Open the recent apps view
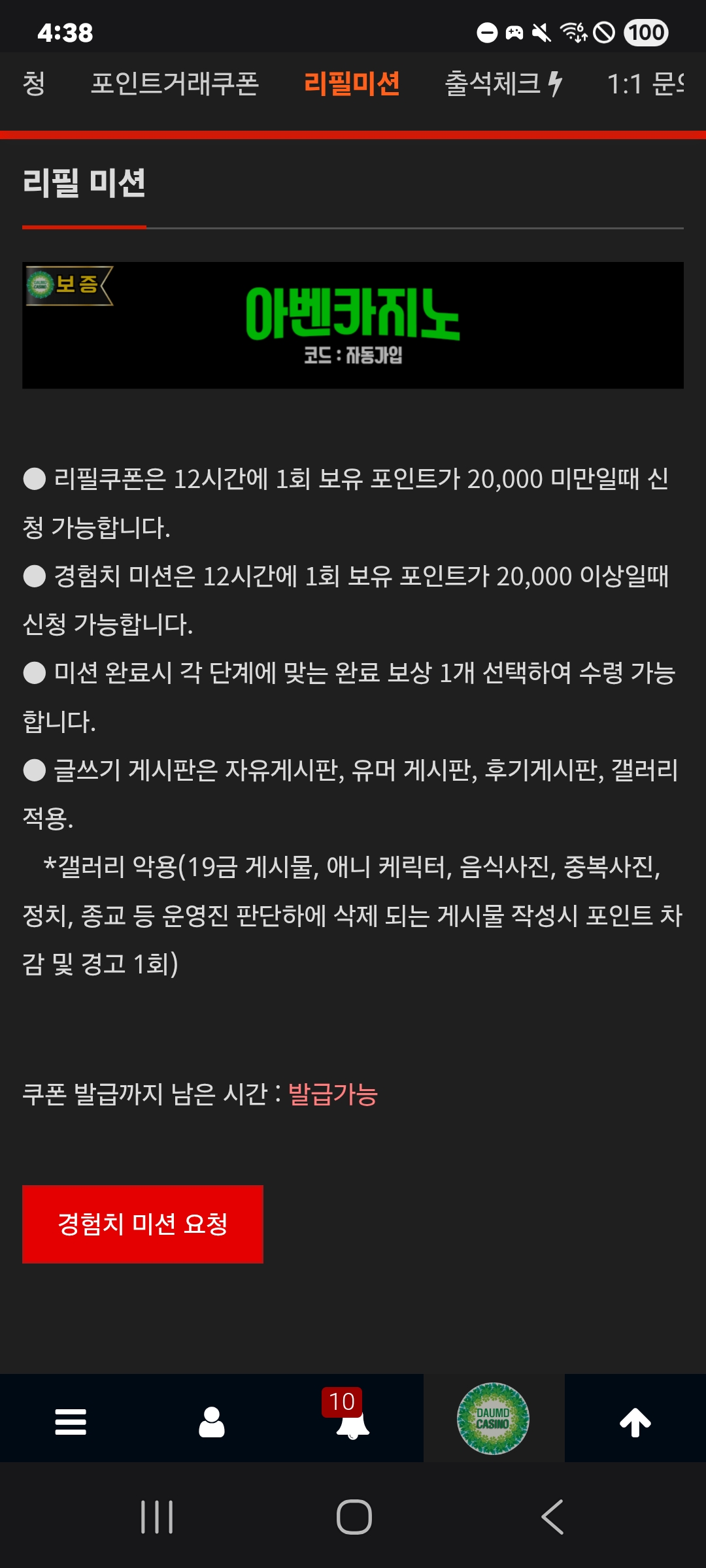The height and width of the screenshot is (1568, 706). point(157,1516)
